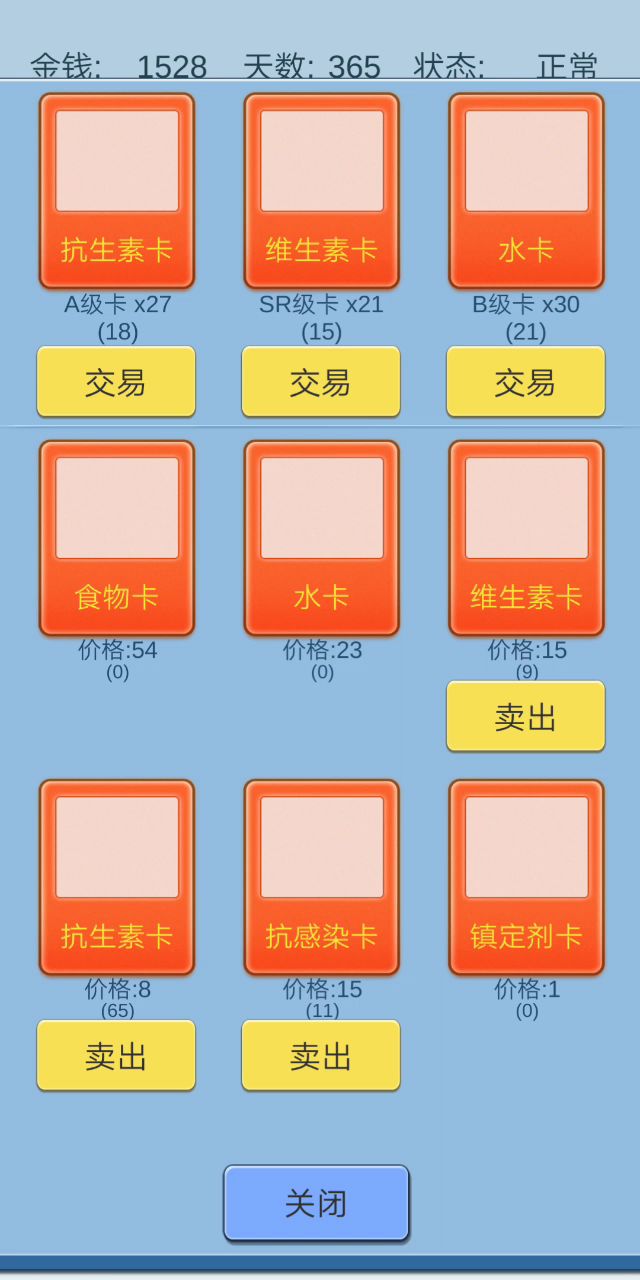Sell the 维生素卡 priced at 15
Viewport: 640px width, 1280px height.
click(525, 716)
